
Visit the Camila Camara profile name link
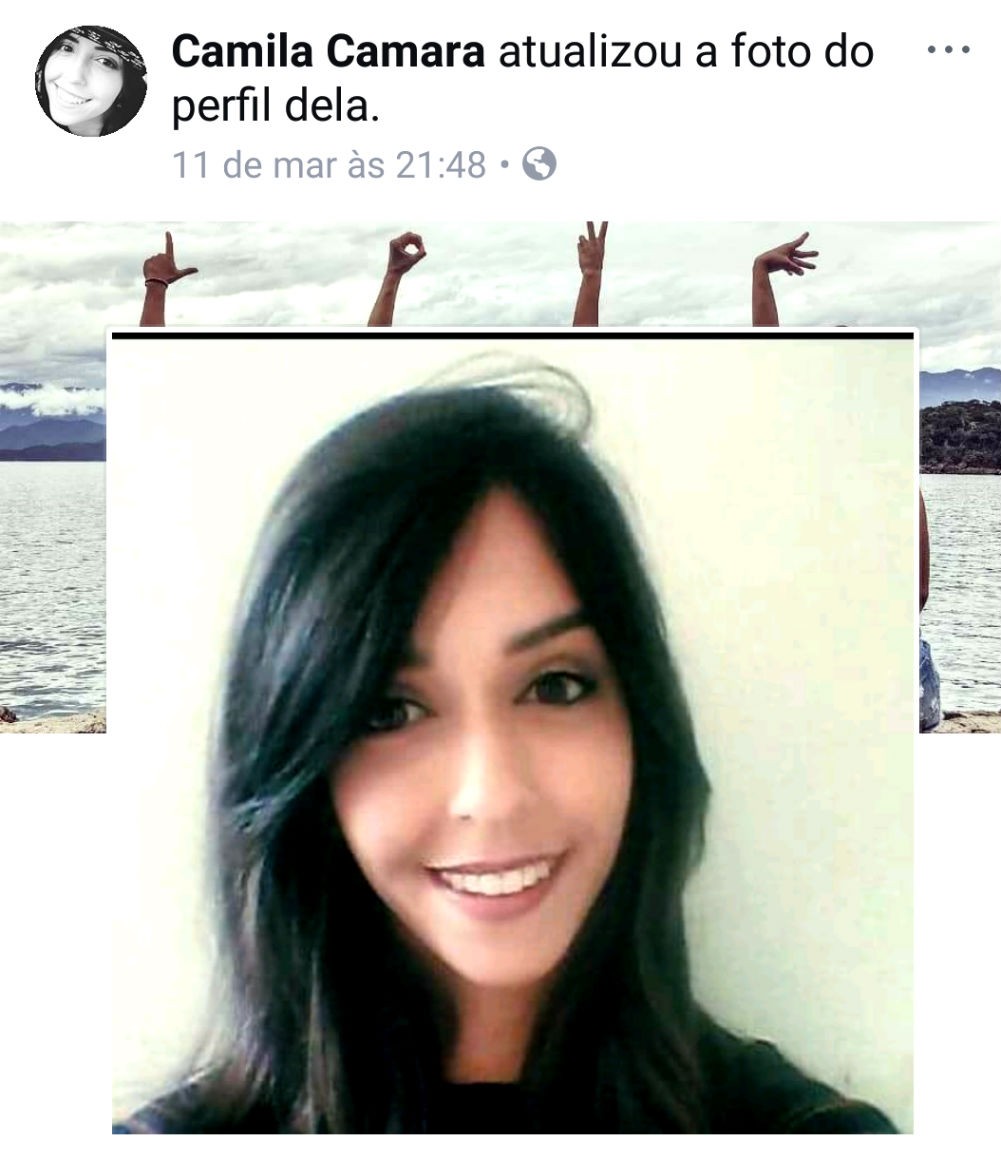coord(328,52)
